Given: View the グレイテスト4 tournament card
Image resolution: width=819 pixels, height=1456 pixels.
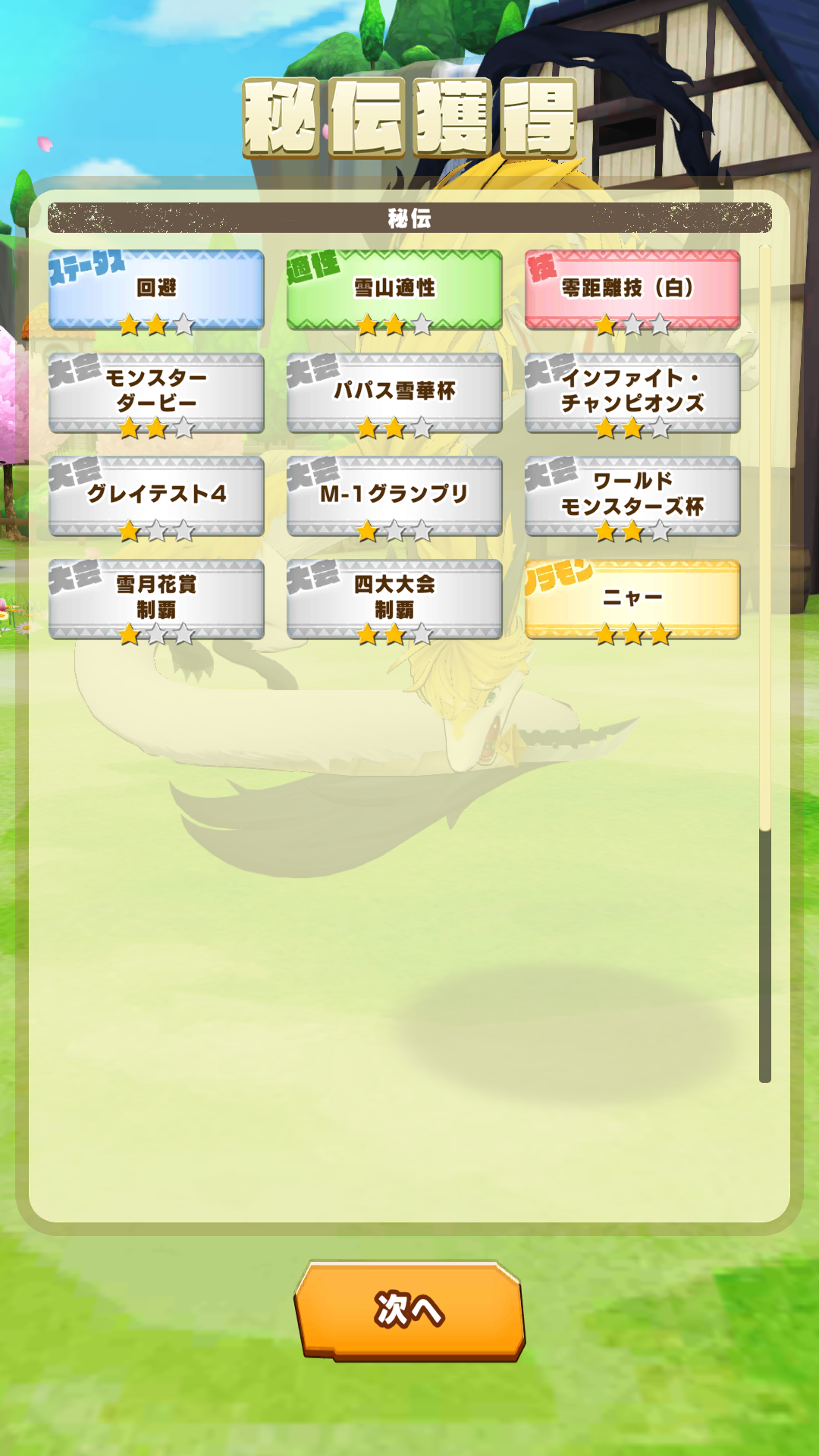Looking at the screenshot, I should [x=156, y=496].
